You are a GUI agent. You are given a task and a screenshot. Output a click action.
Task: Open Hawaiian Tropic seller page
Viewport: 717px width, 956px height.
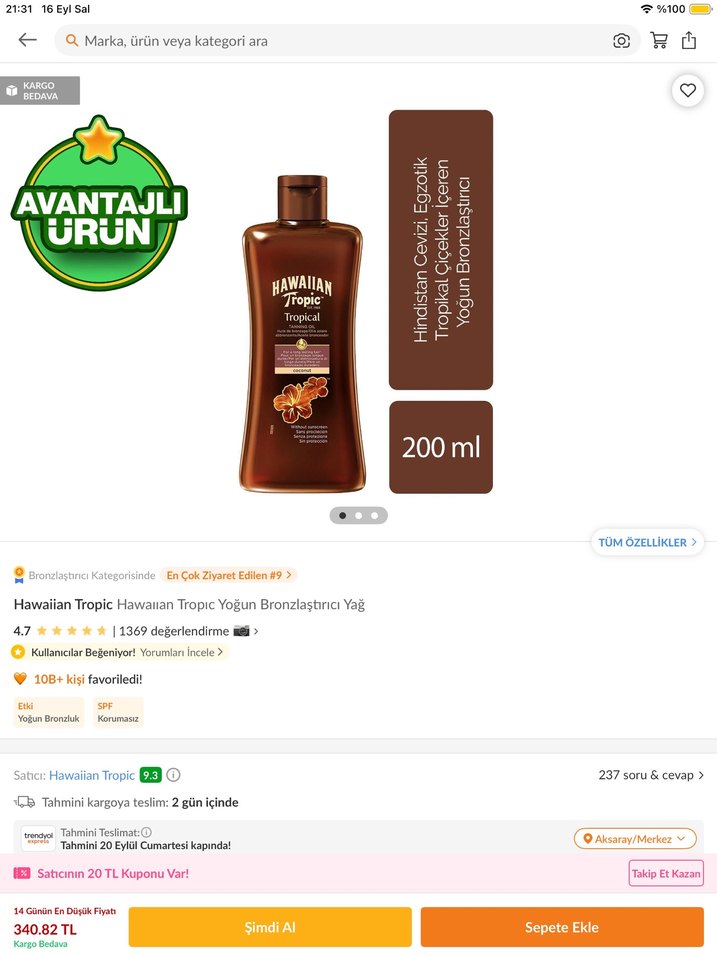(x=92, y=775)
